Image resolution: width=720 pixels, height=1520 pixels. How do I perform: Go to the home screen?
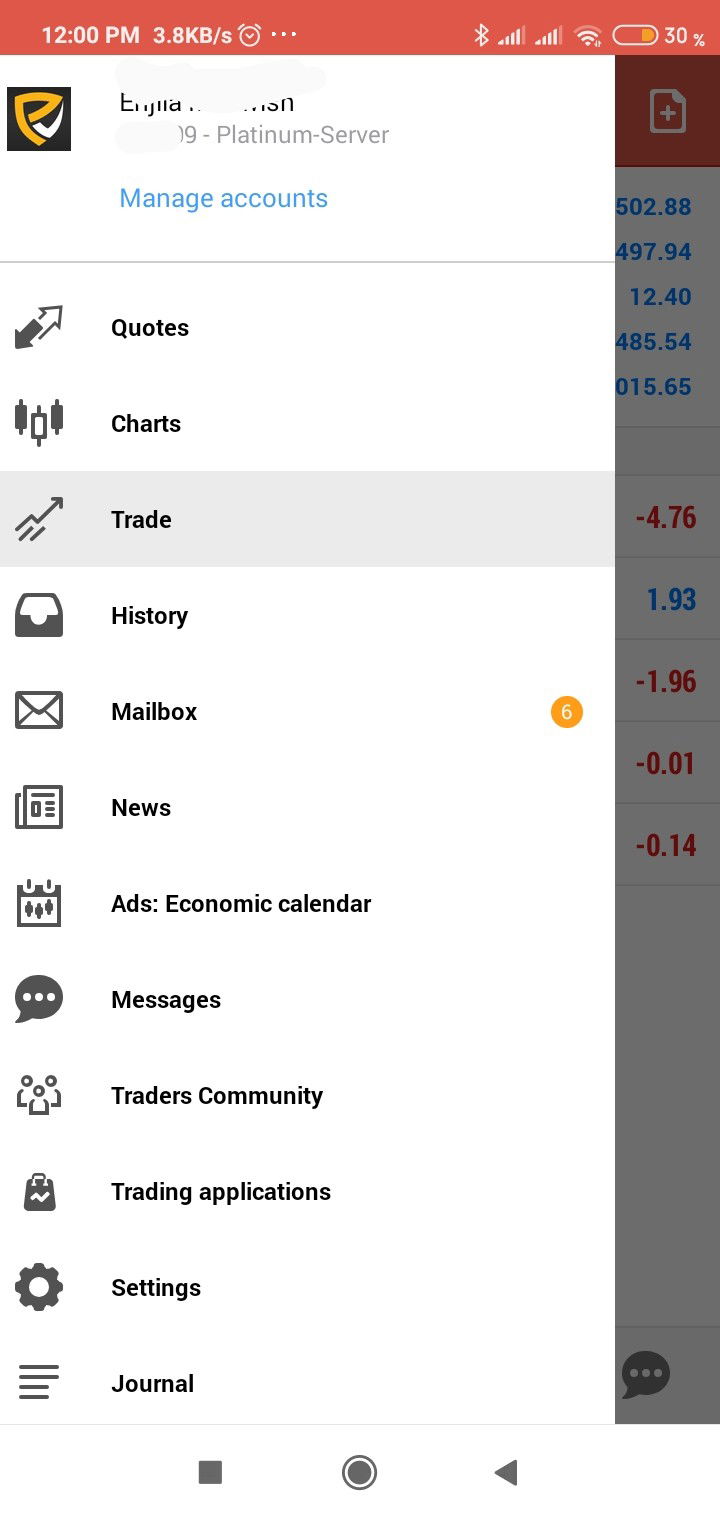click(359, 1472)
